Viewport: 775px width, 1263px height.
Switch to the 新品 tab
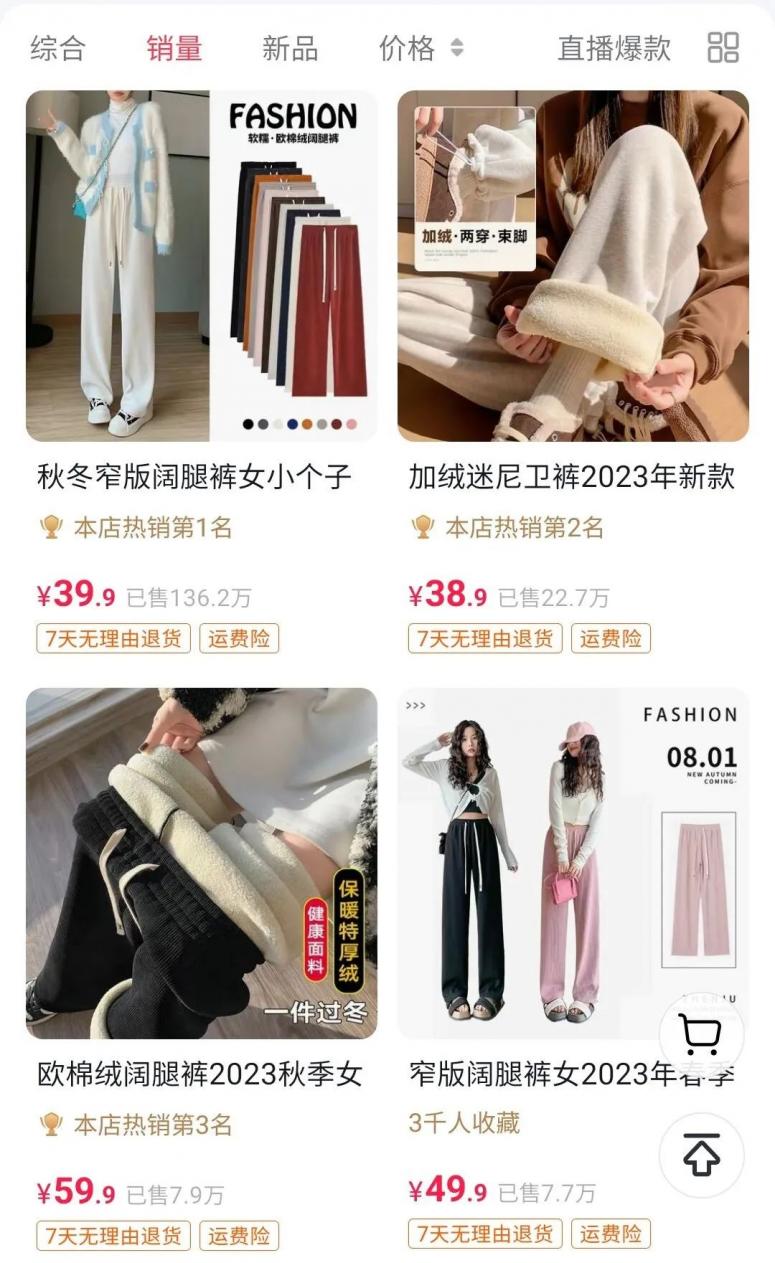click(x=290, y=48)
